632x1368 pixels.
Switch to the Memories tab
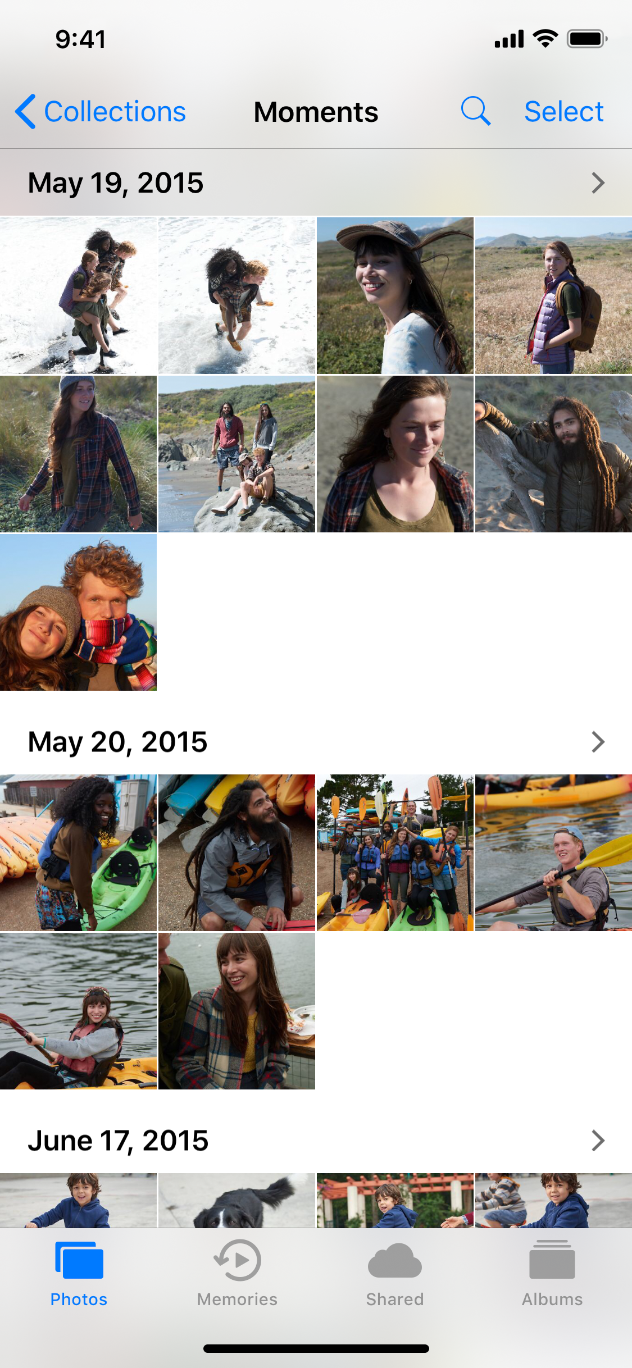[237, 1273]
